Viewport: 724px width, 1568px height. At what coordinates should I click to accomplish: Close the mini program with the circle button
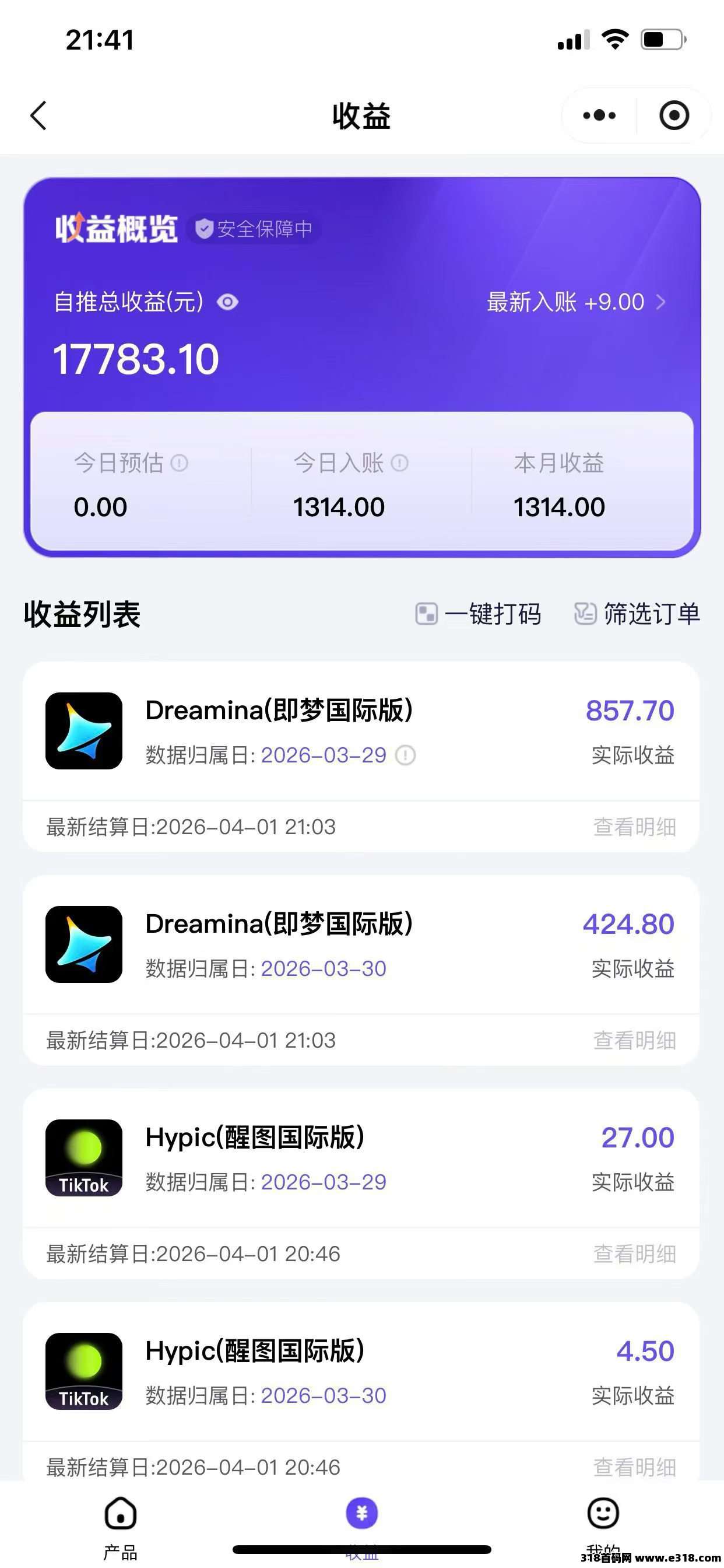pos(674,116)
